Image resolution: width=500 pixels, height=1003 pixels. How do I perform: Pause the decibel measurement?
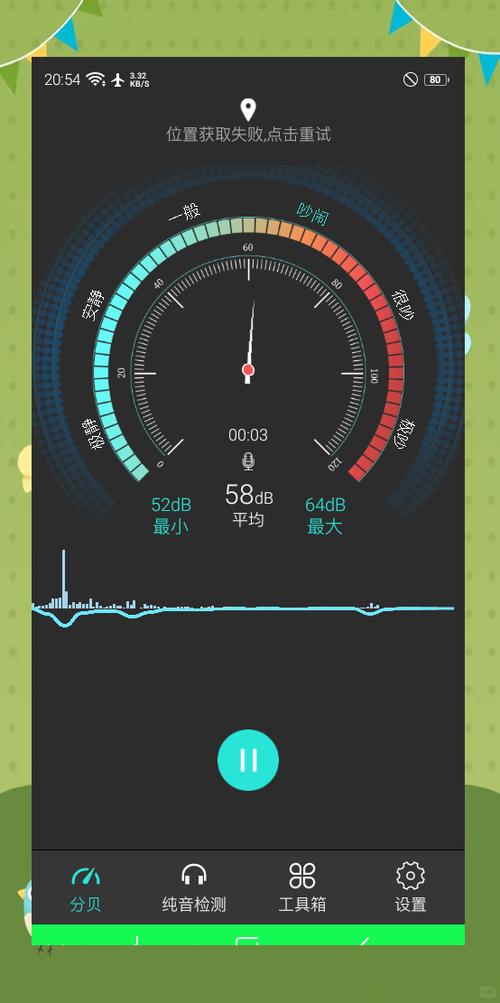(x=248, y=760)
